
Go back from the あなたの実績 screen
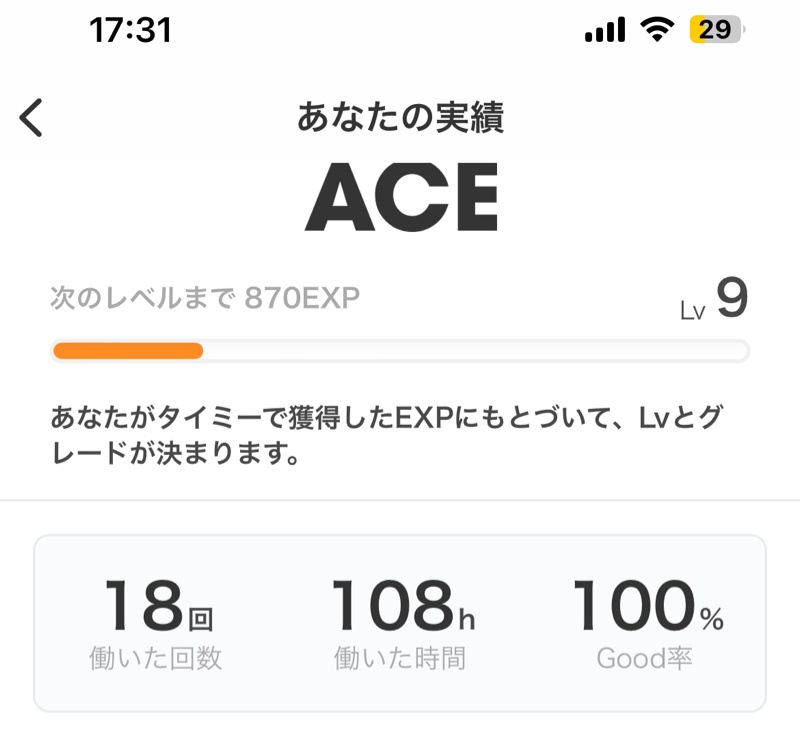pyautogui.click(x=32, y=118)
